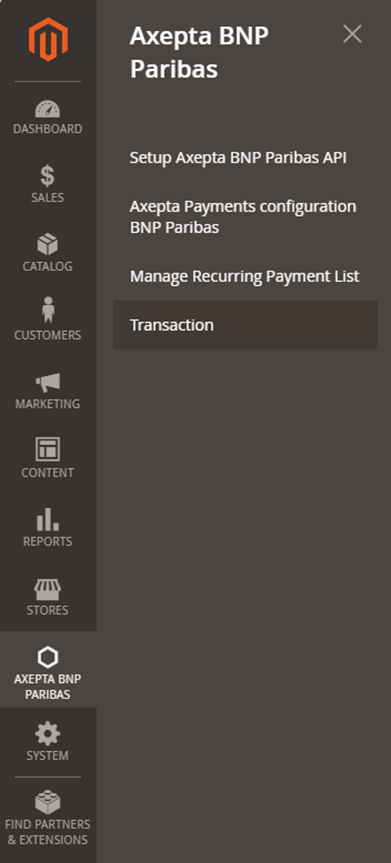
Task: Open Setup Axepta BNP Paribas API
Action: click(238, 158)
